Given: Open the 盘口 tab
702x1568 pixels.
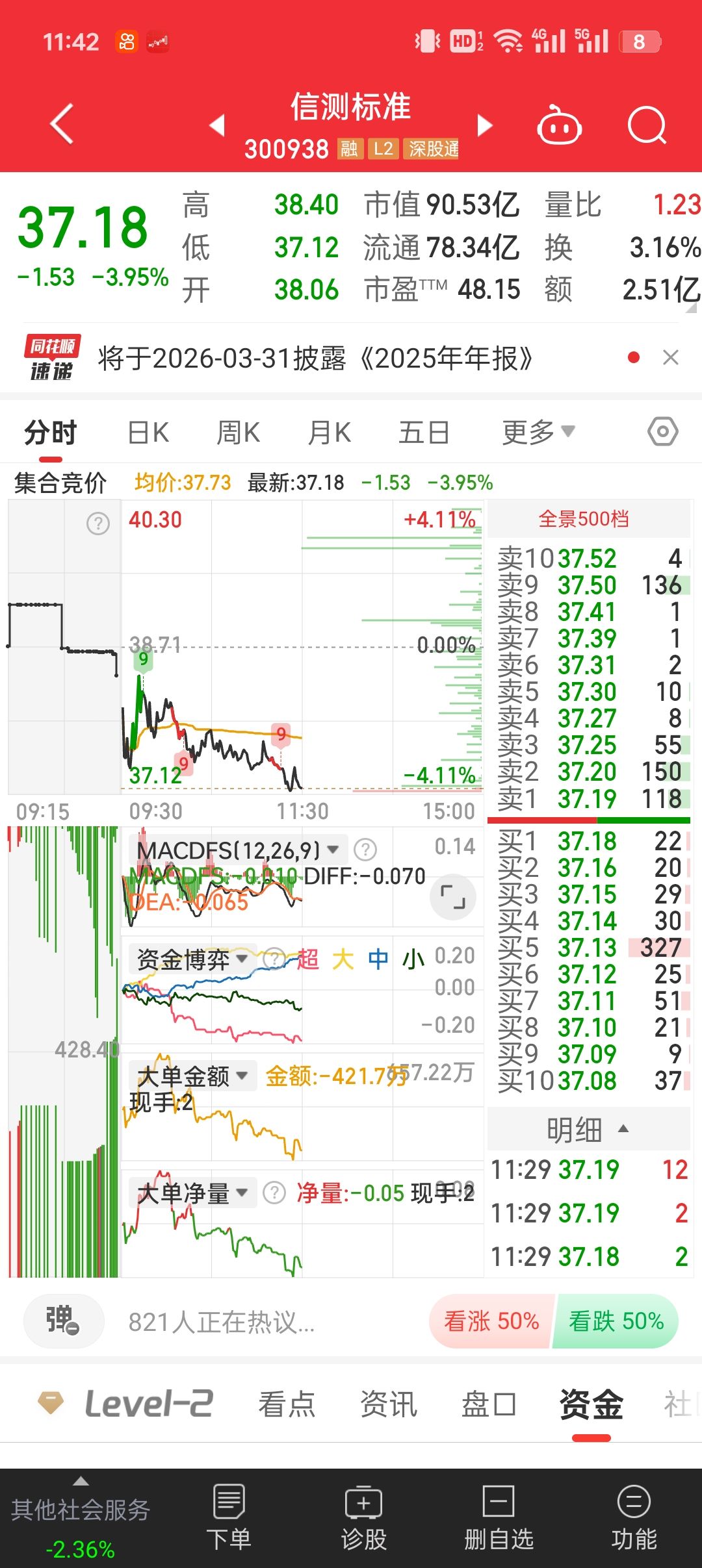Looking at the screenshot, I should 488,1404.
